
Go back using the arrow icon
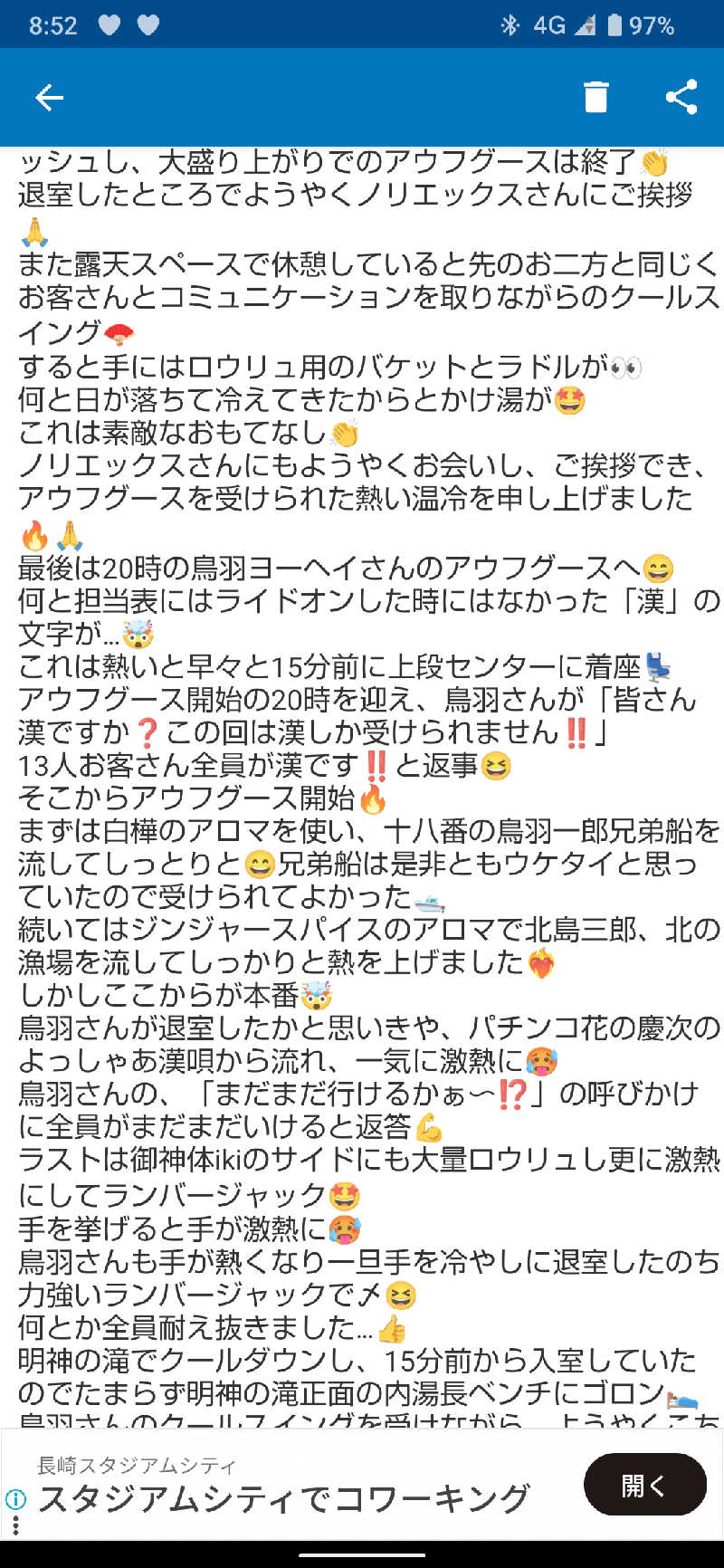[49, 98]
